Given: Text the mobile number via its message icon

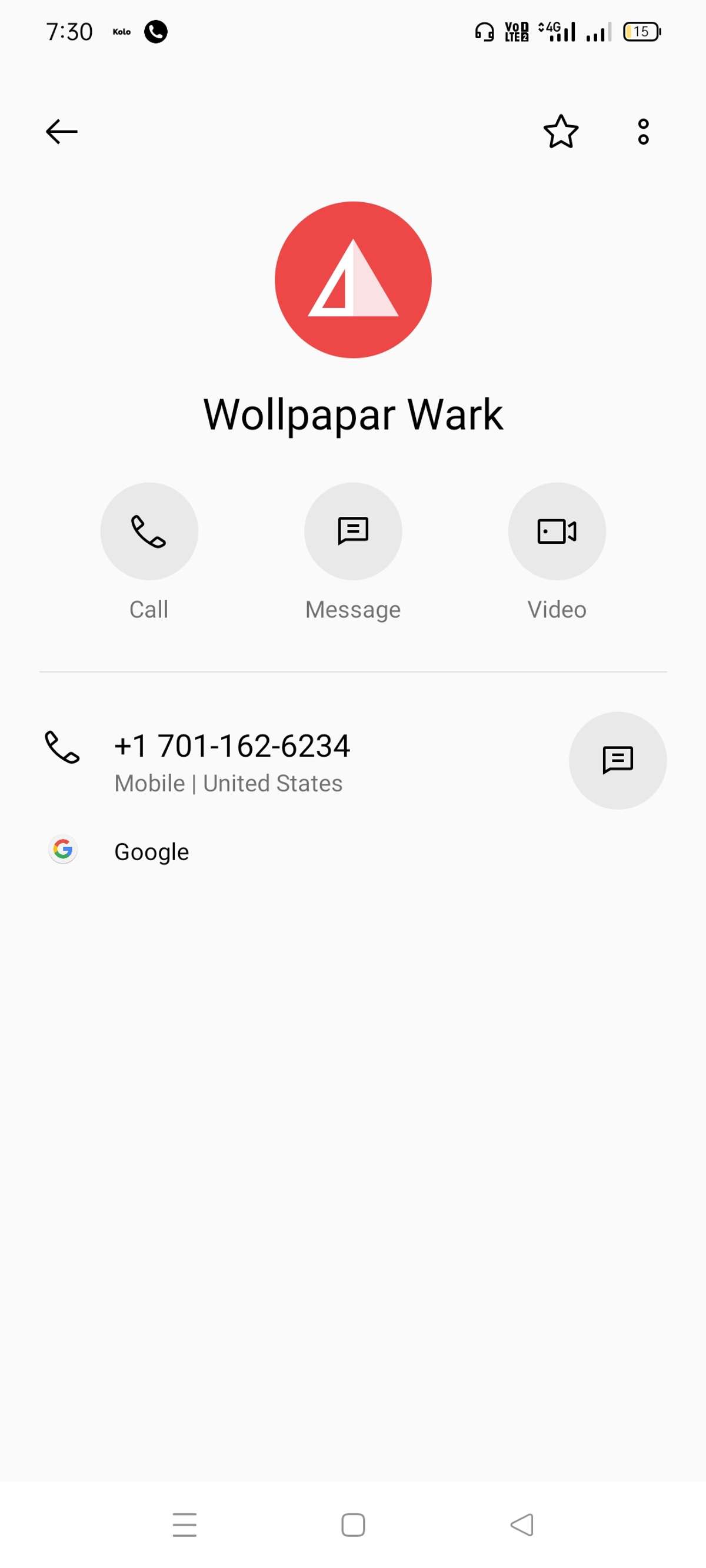Looking at the screenshot, I should [617, 760].
